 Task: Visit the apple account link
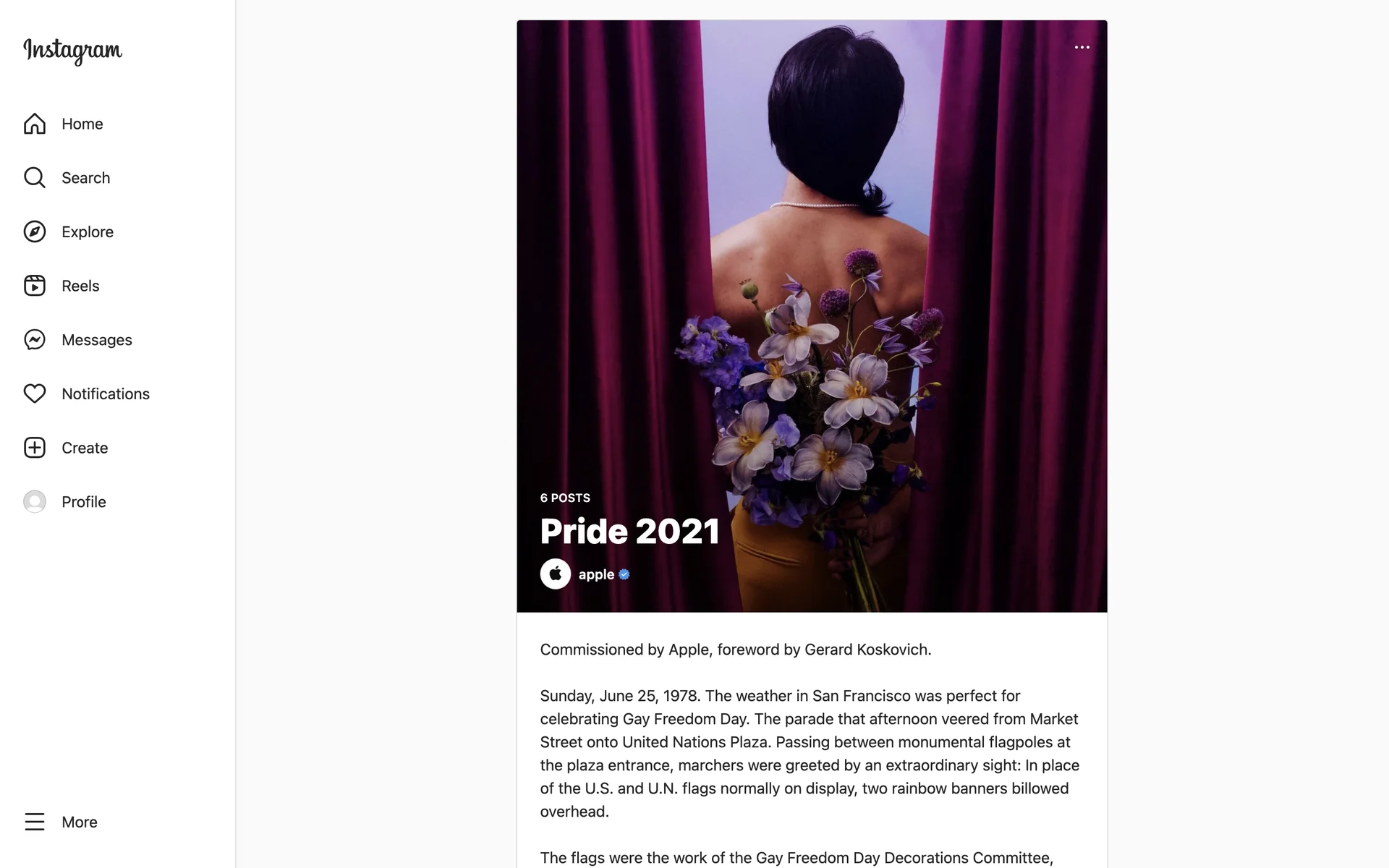(595, 574)
